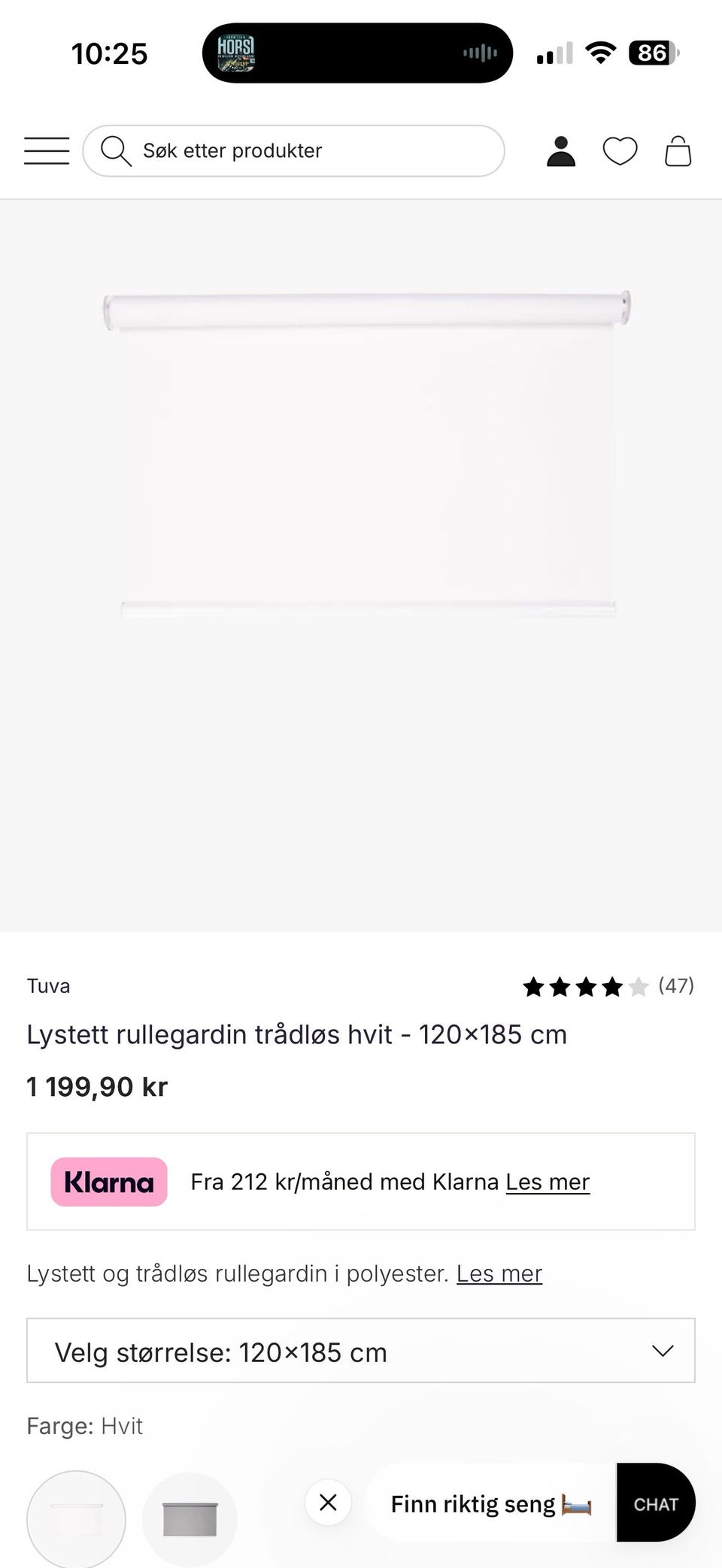The width and height of the screenshot is (722, 1568).
Task: Expand the size selector showing 120×185 cm
Action: pyautogui.click(x=361, y=1351)
